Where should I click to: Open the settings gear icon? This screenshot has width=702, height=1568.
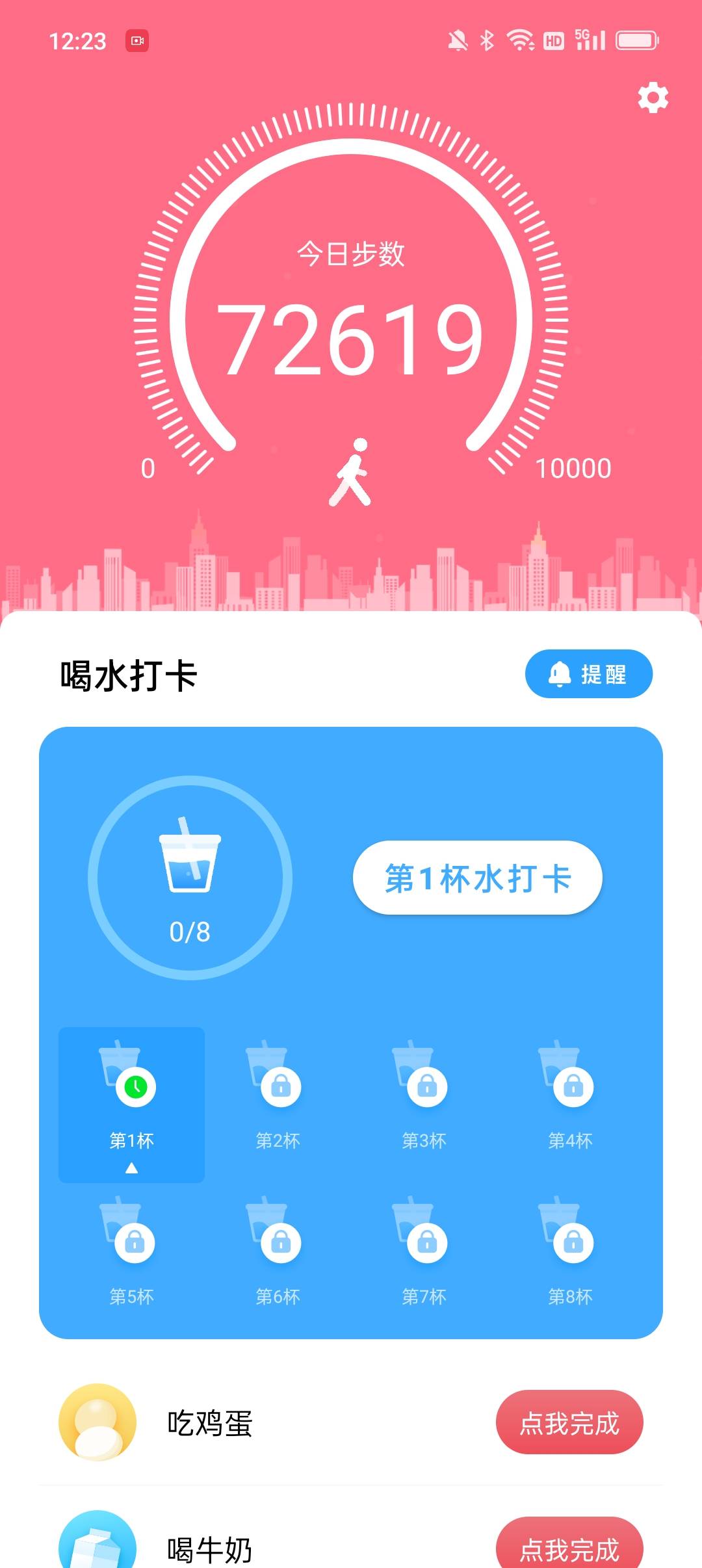[653, 98]
